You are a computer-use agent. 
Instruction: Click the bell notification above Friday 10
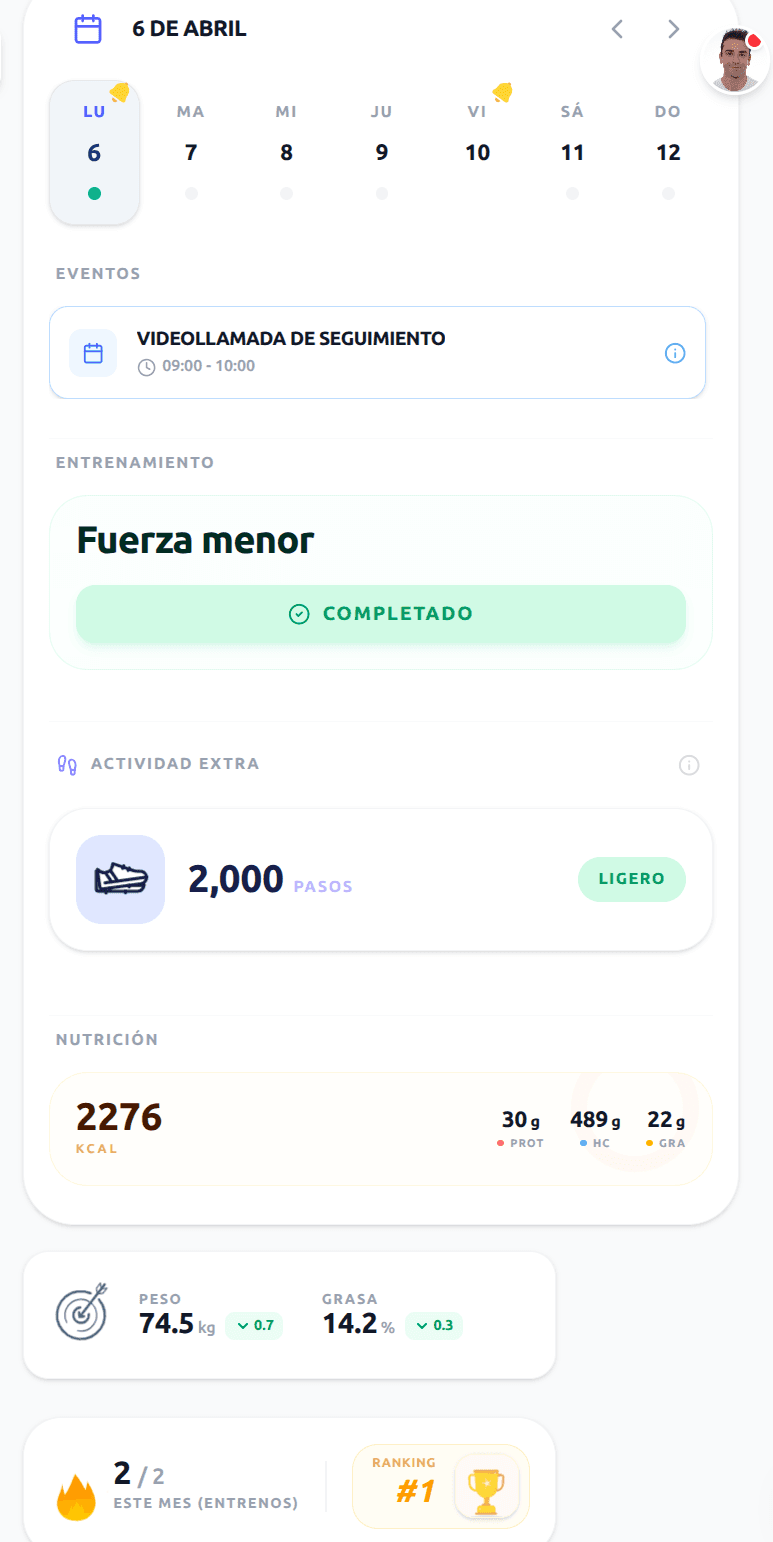click(x=502, y=90)
